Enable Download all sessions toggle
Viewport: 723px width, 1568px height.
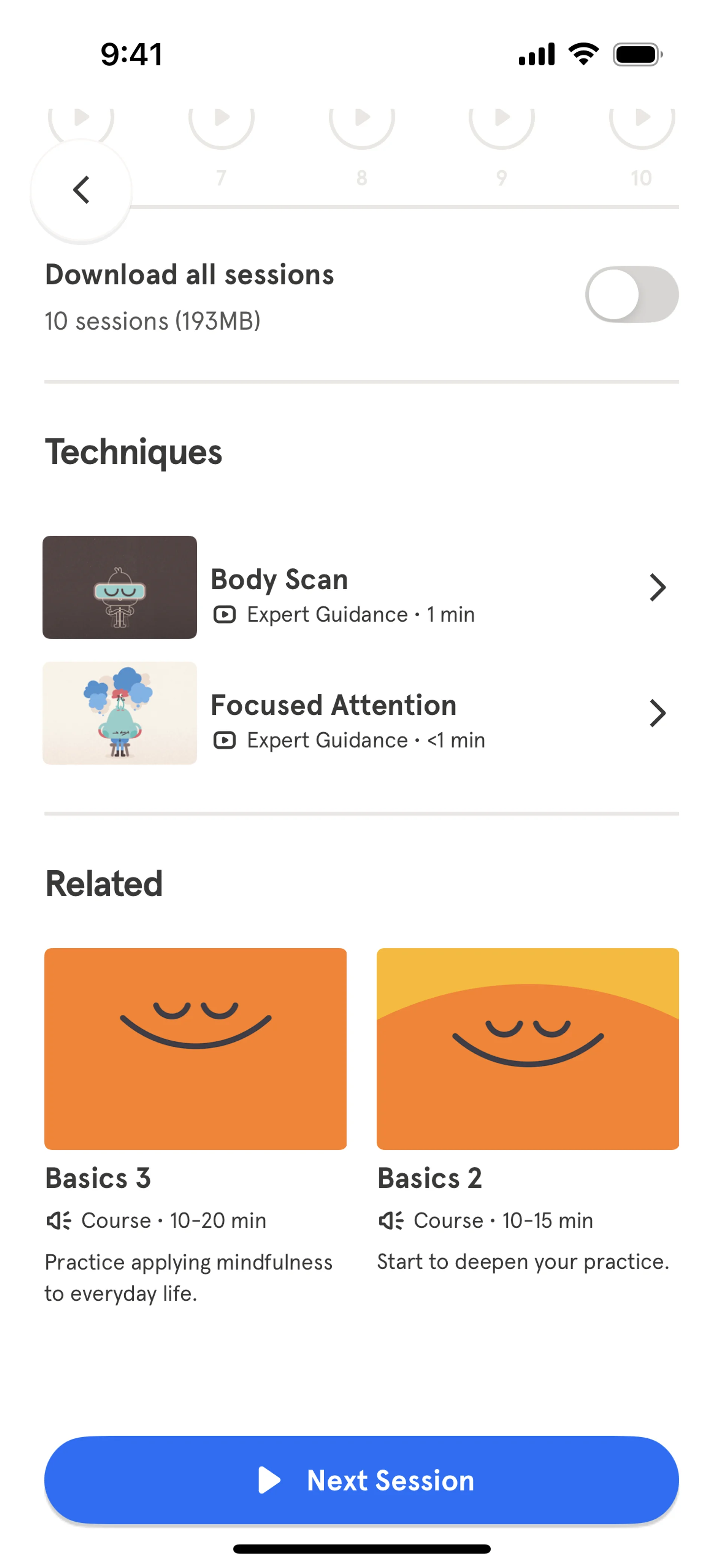point(631,295)
